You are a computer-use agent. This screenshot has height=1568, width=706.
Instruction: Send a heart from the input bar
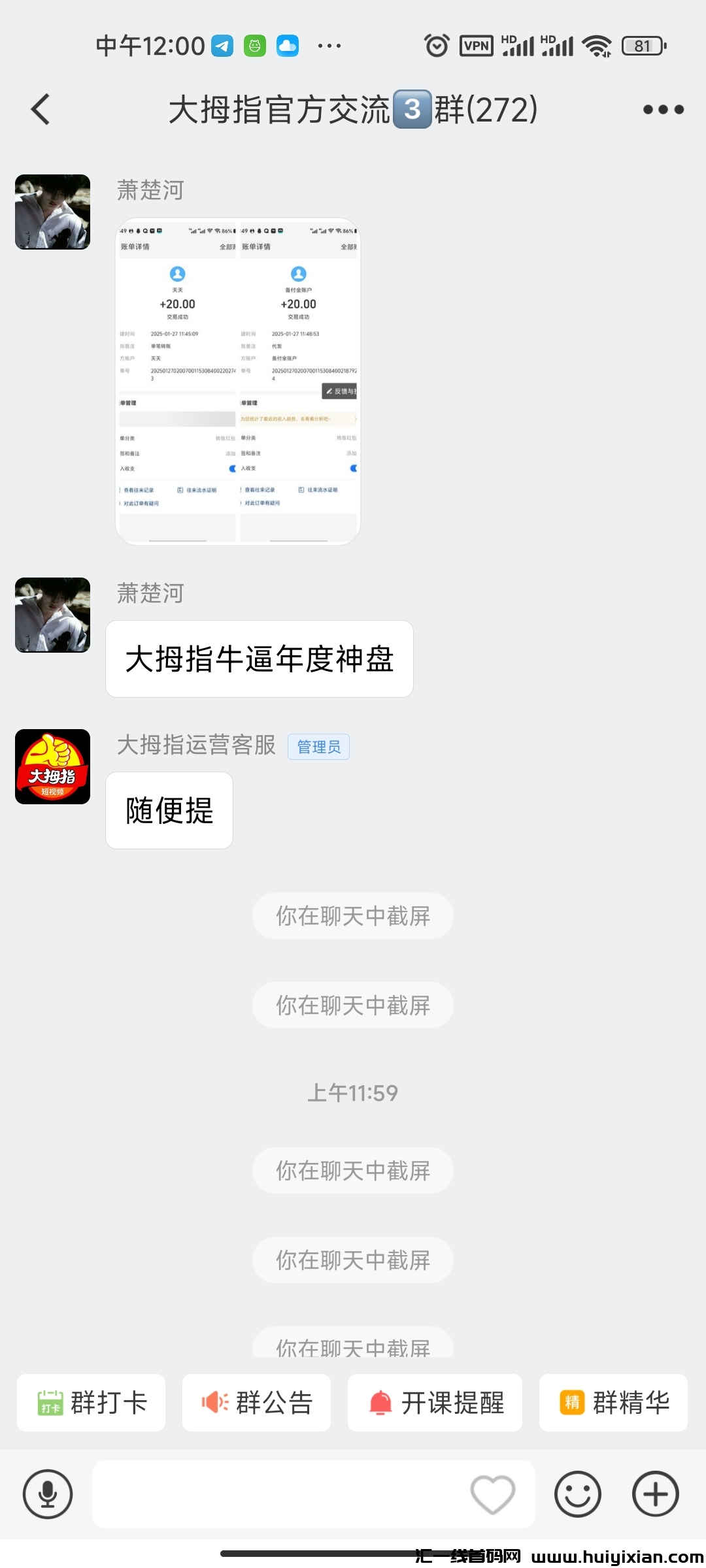[493, 1494]
